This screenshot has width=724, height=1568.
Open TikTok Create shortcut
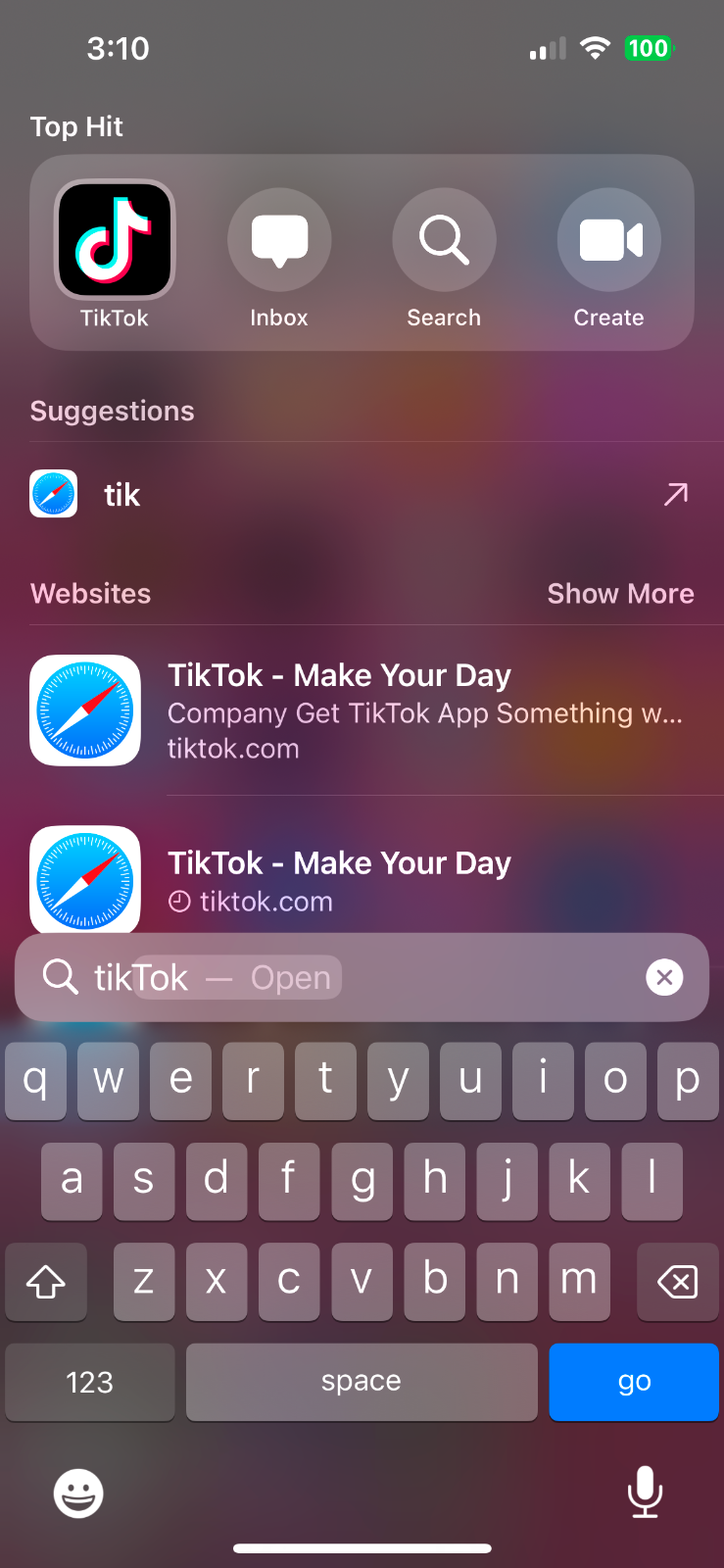tap(608, 240)
